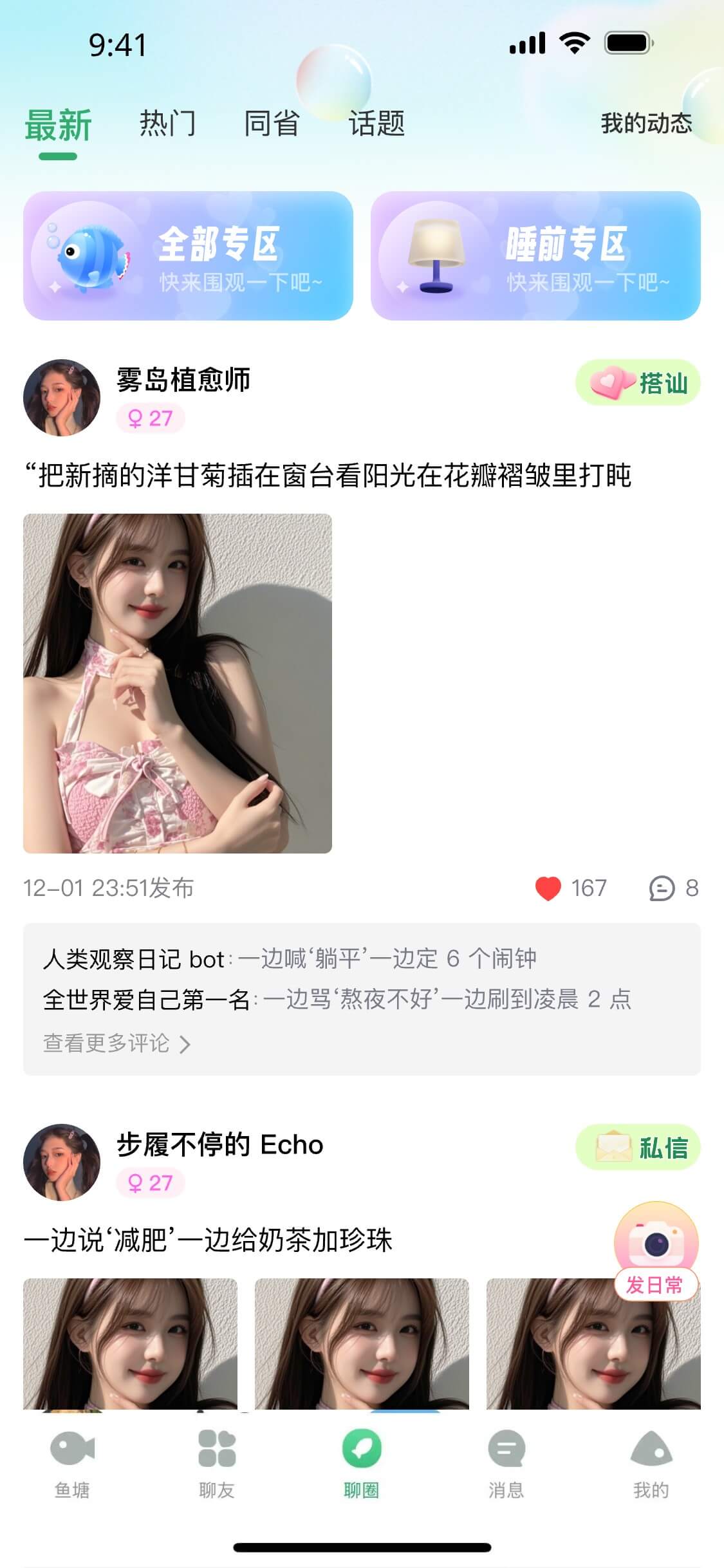Select the 最新 tab
Image resolution: width=724 pixels, height=1568 pixels.
[58, 125]
